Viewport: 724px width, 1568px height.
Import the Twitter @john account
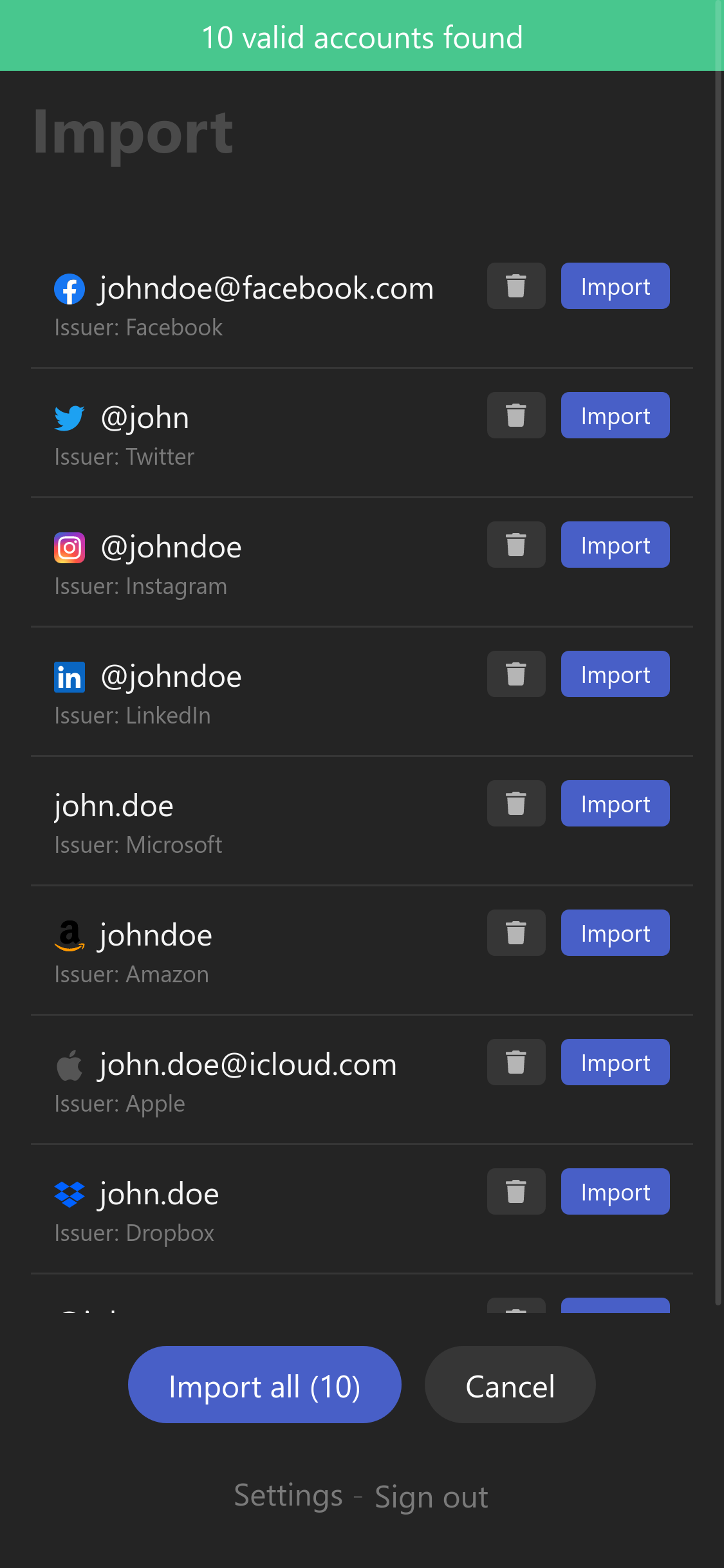pos(615,415)
